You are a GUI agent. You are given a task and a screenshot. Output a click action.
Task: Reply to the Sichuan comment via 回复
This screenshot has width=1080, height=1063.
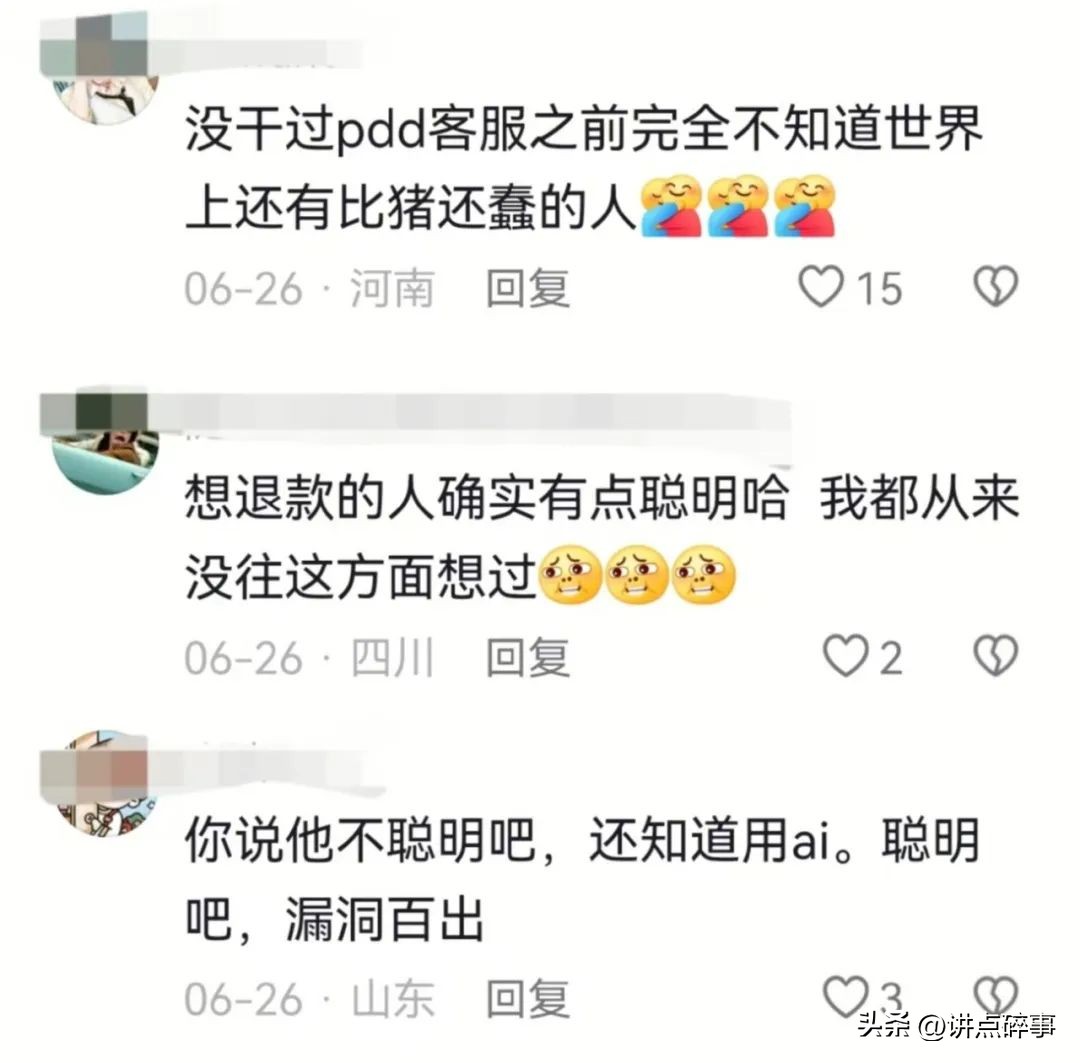[528, 657]
